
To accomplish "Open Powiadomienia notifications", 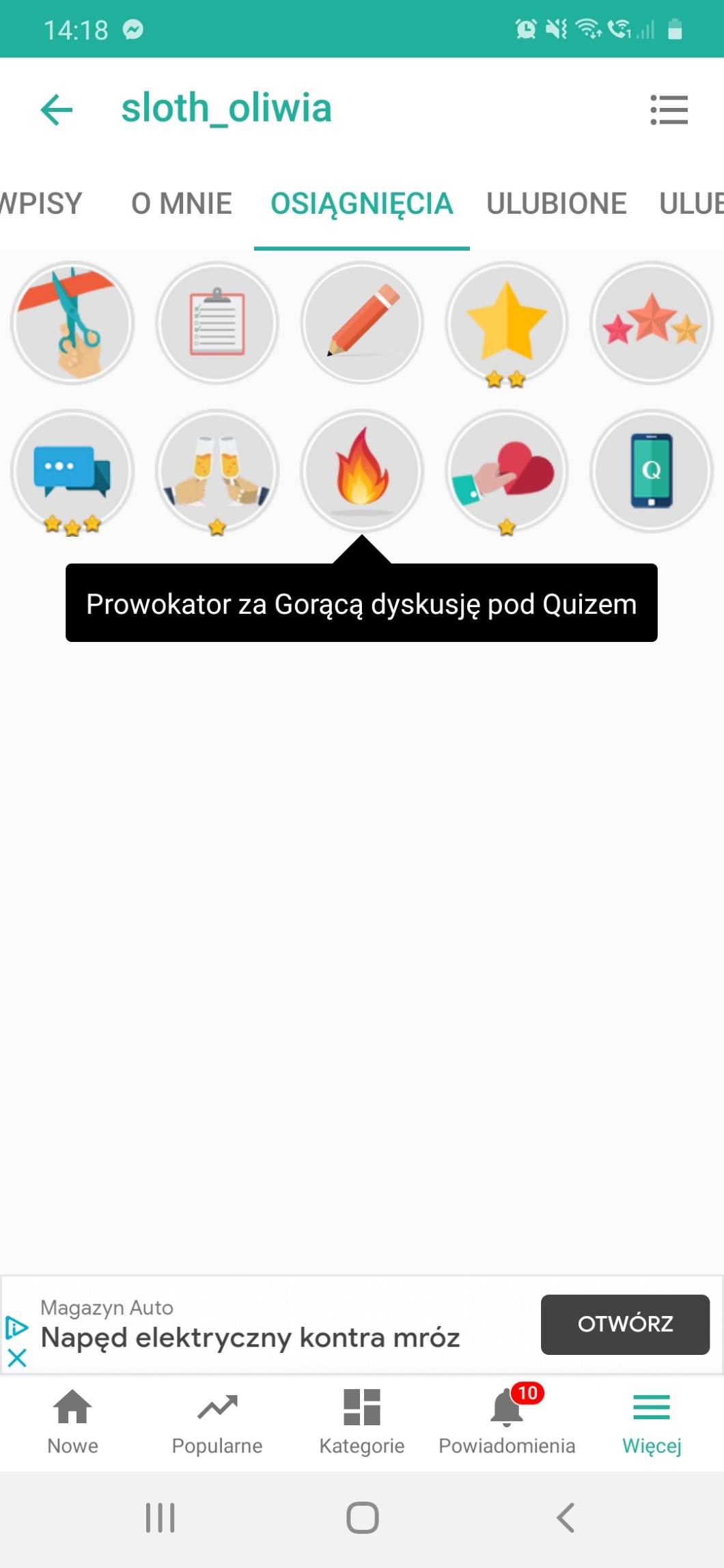I will pyautogui.click(x=506, y=1422).
